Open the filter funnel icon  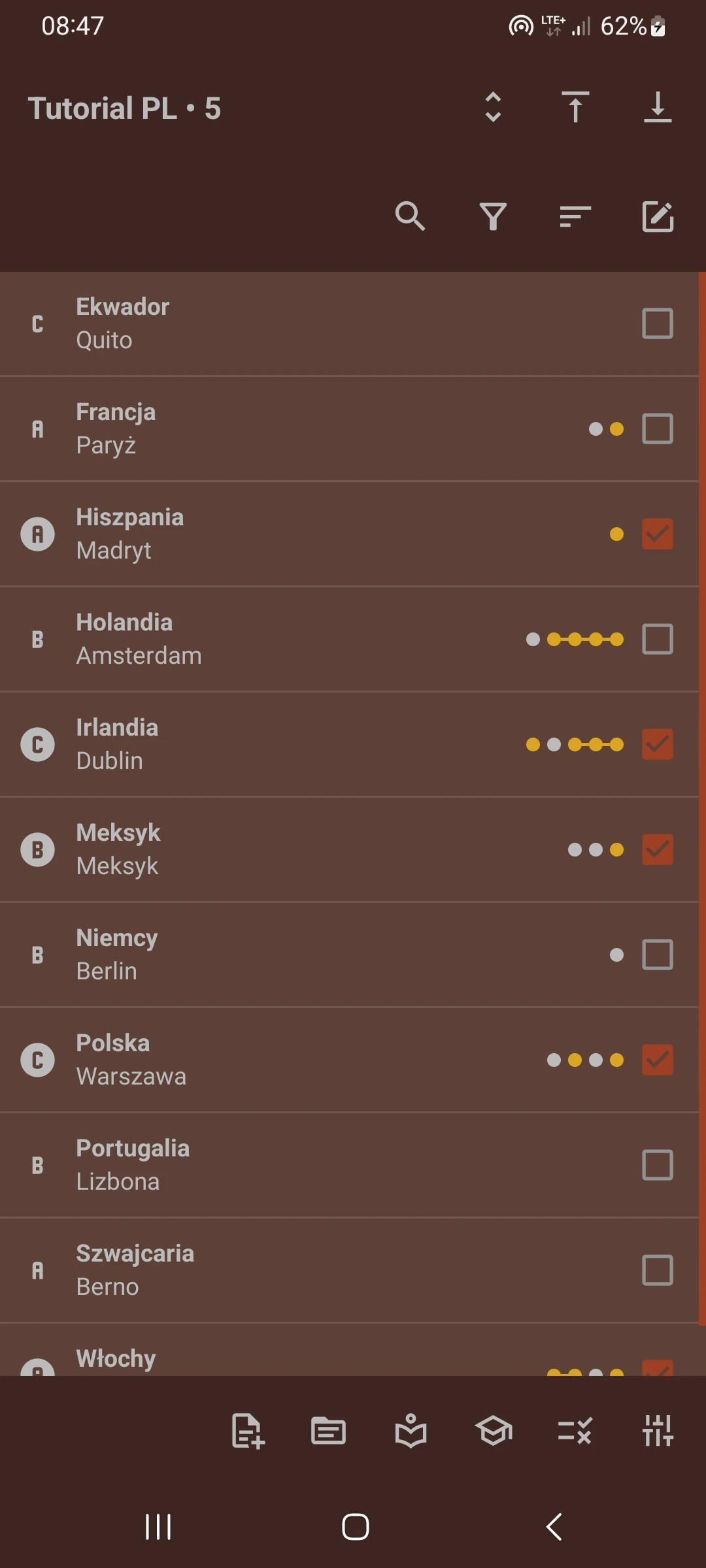point(494,218)
